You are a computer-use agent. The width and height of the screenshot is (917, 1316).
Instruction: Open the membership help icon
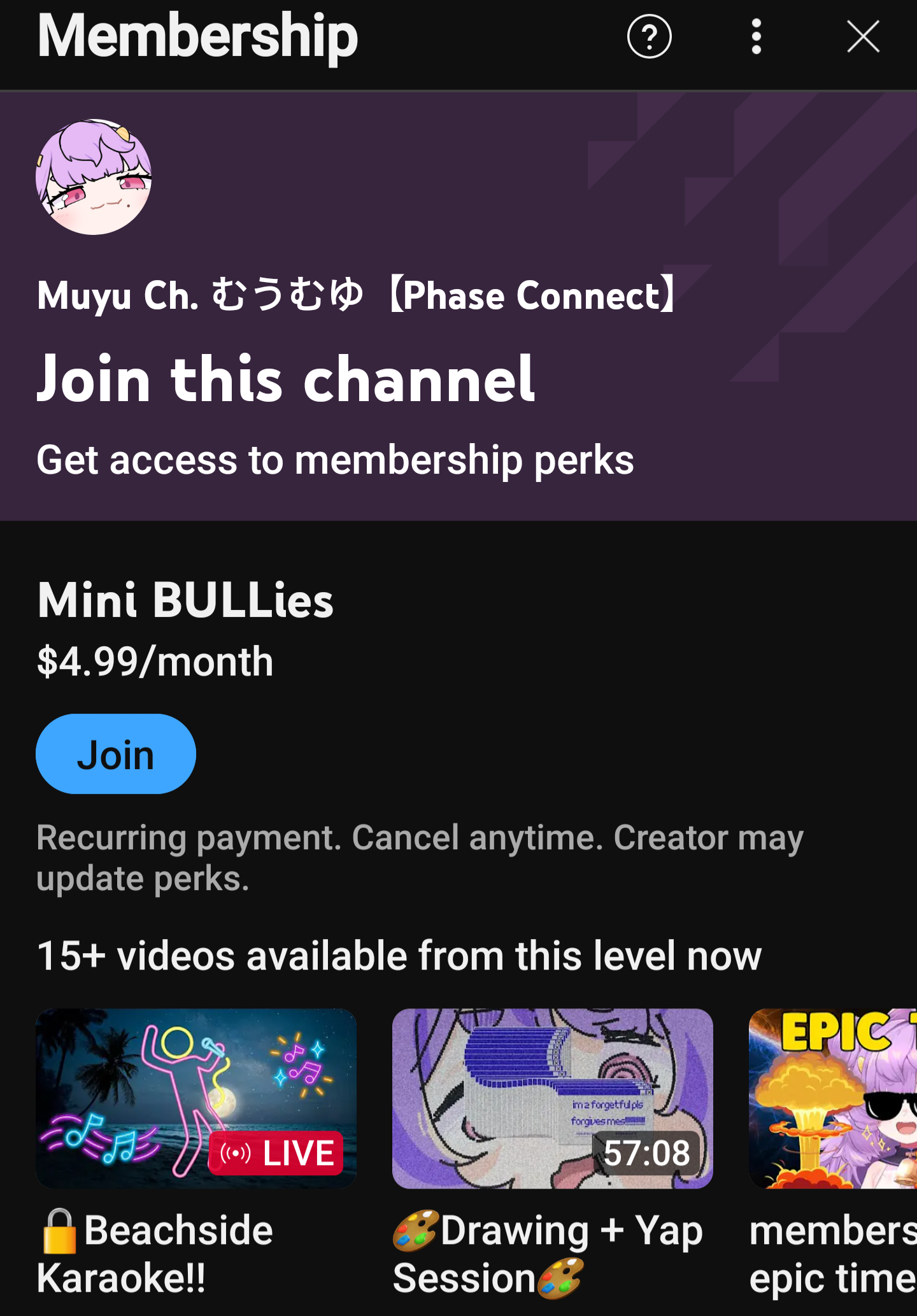[x=649, y=37]
